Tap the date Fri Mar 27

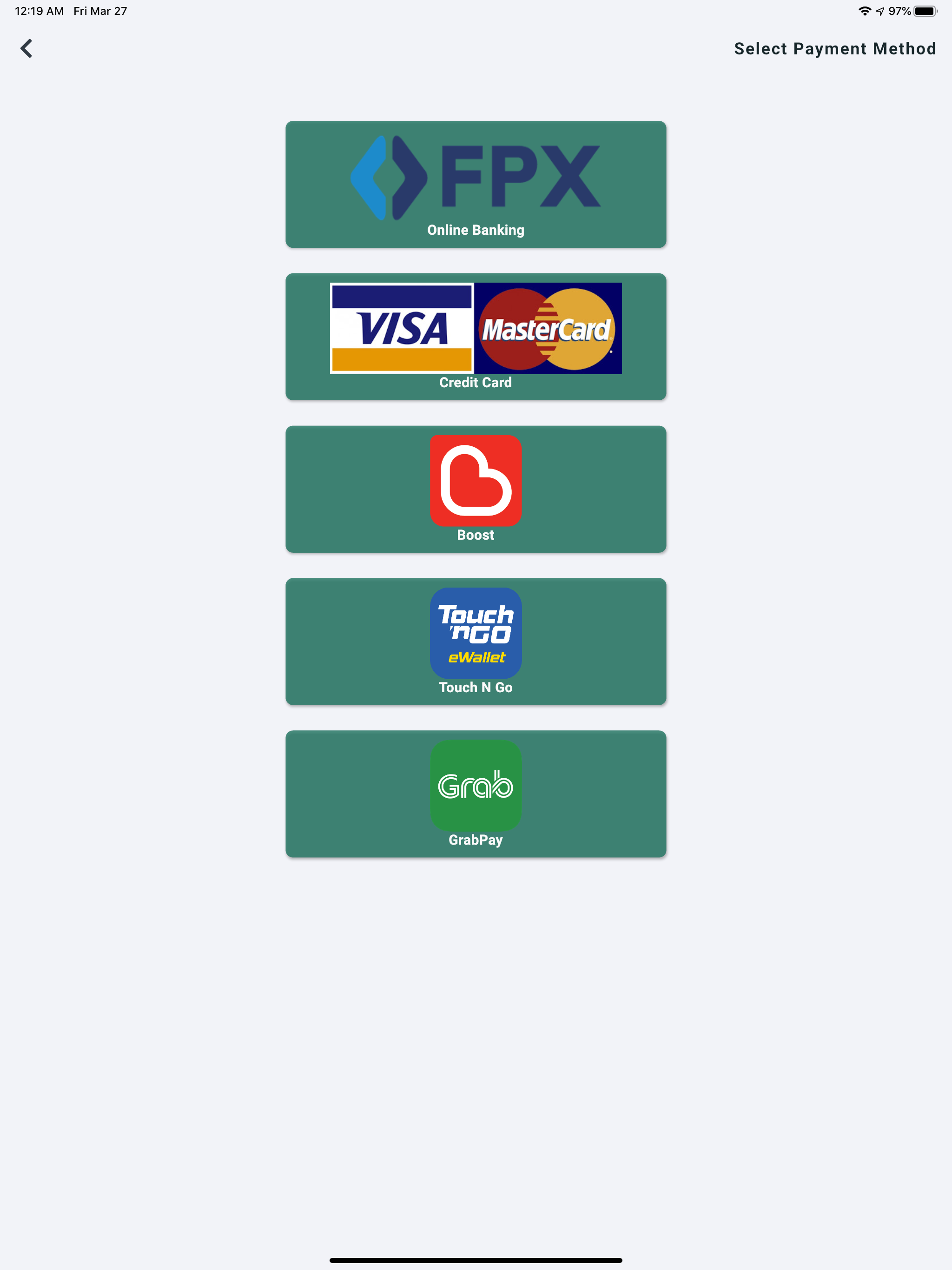(99, 10)
